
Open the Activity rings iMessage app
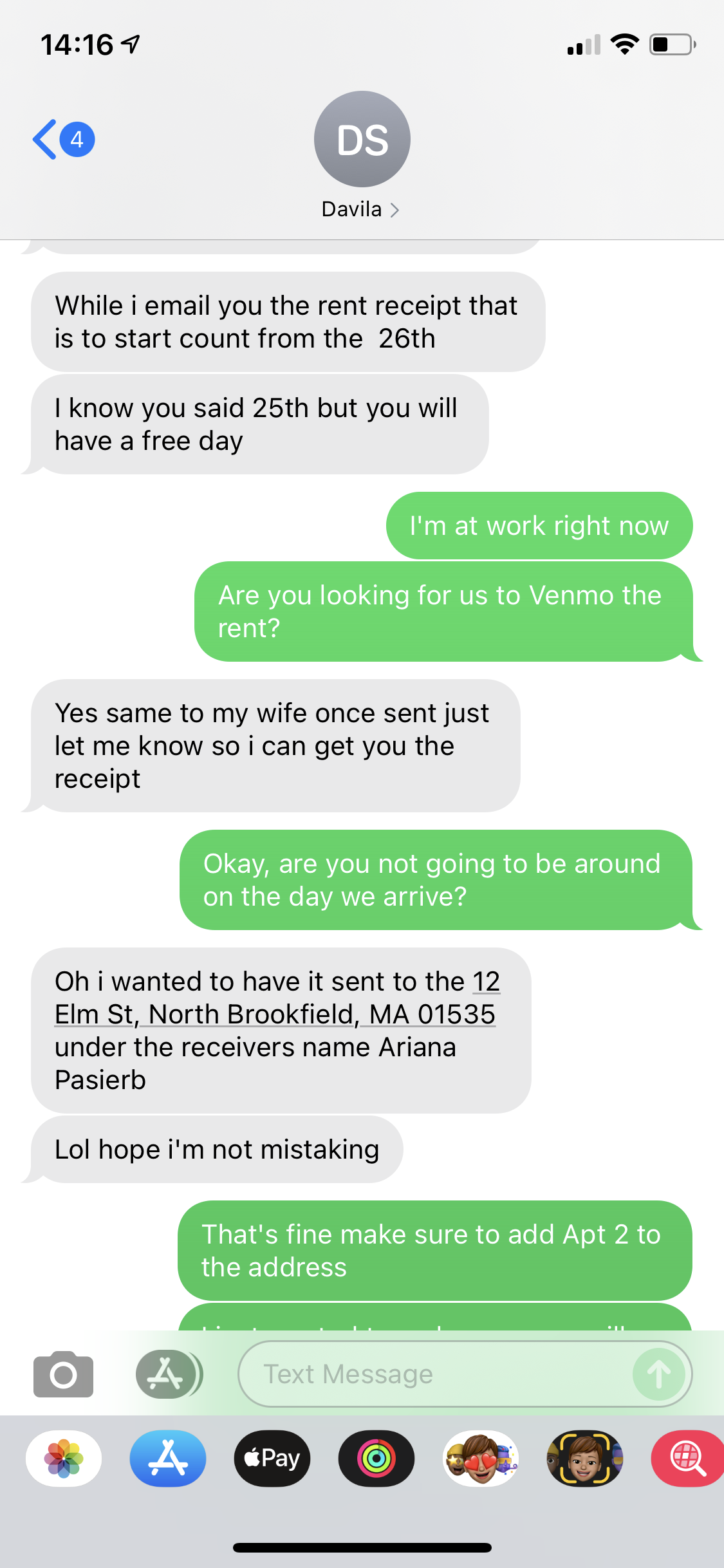376,1459
